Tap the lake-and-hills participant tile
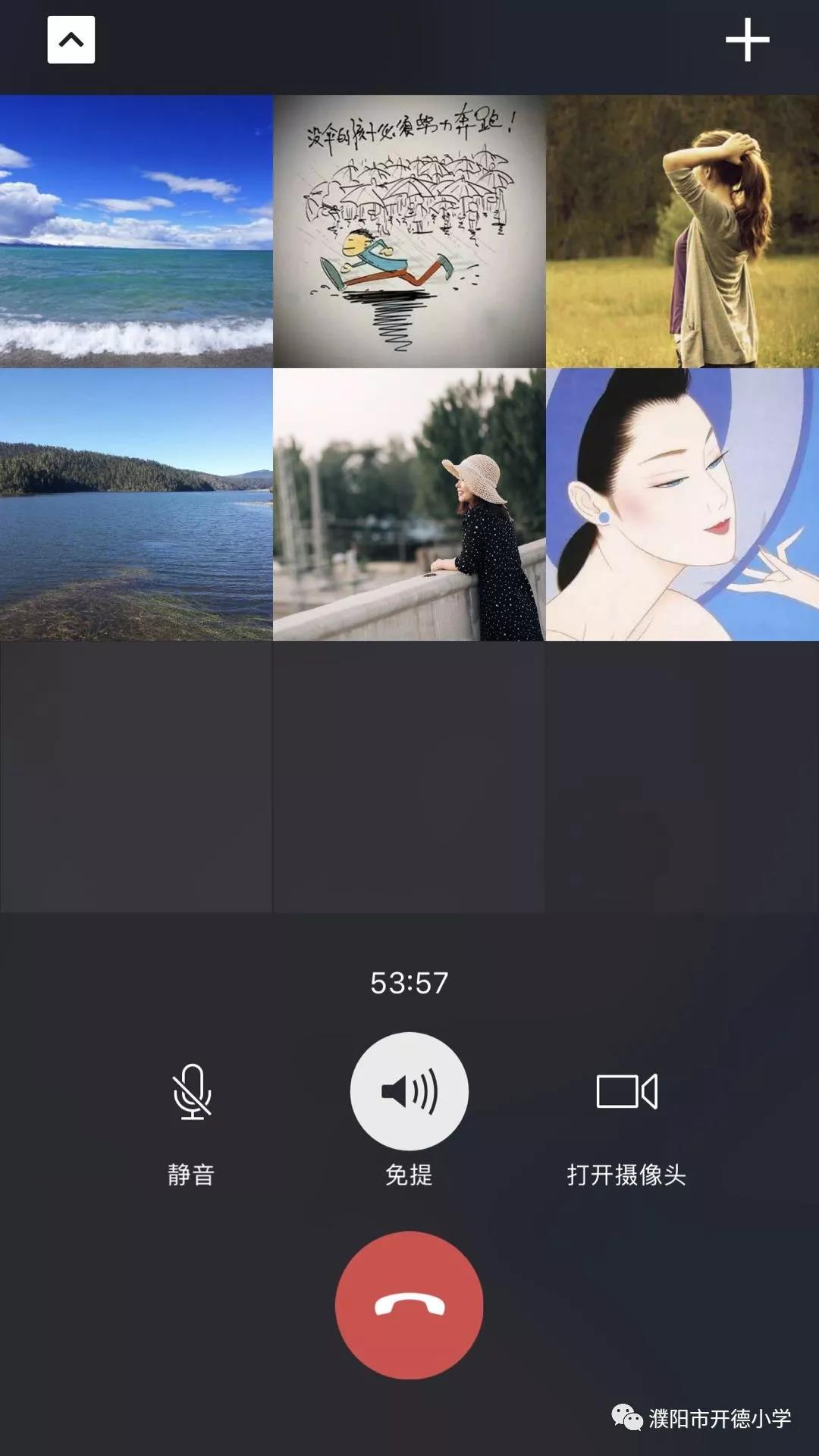The width and height of the screenshot is (819, 1456). pyautogui.click(x=136, y=504)
